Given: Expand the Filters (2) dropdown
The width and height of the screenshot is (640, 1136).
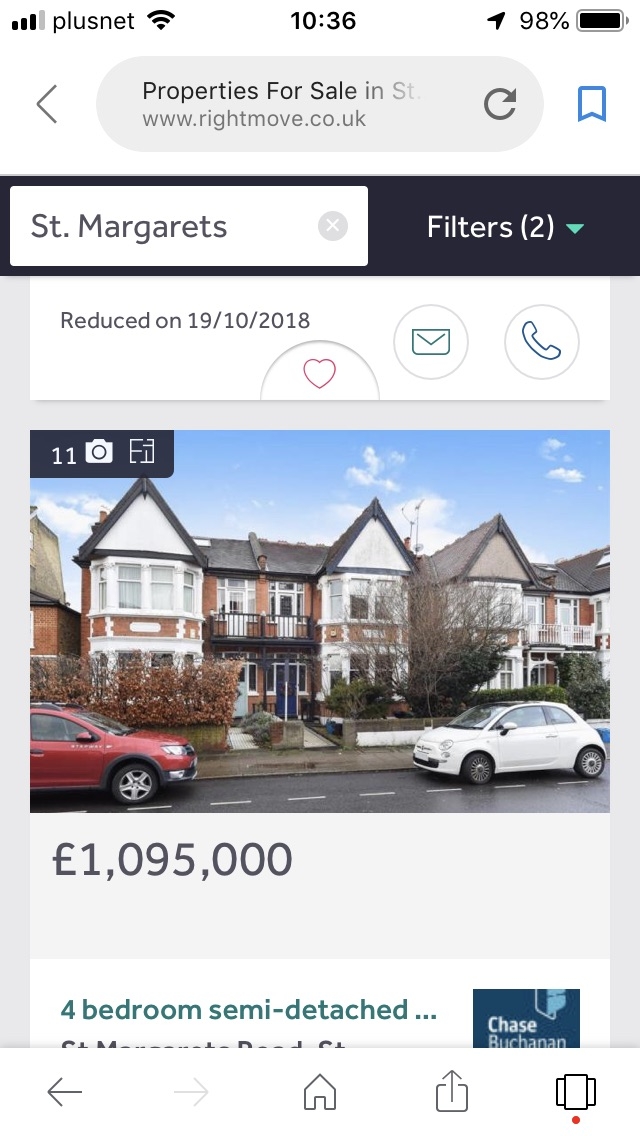Looking at the screenshot, I should tap(505, 227).
